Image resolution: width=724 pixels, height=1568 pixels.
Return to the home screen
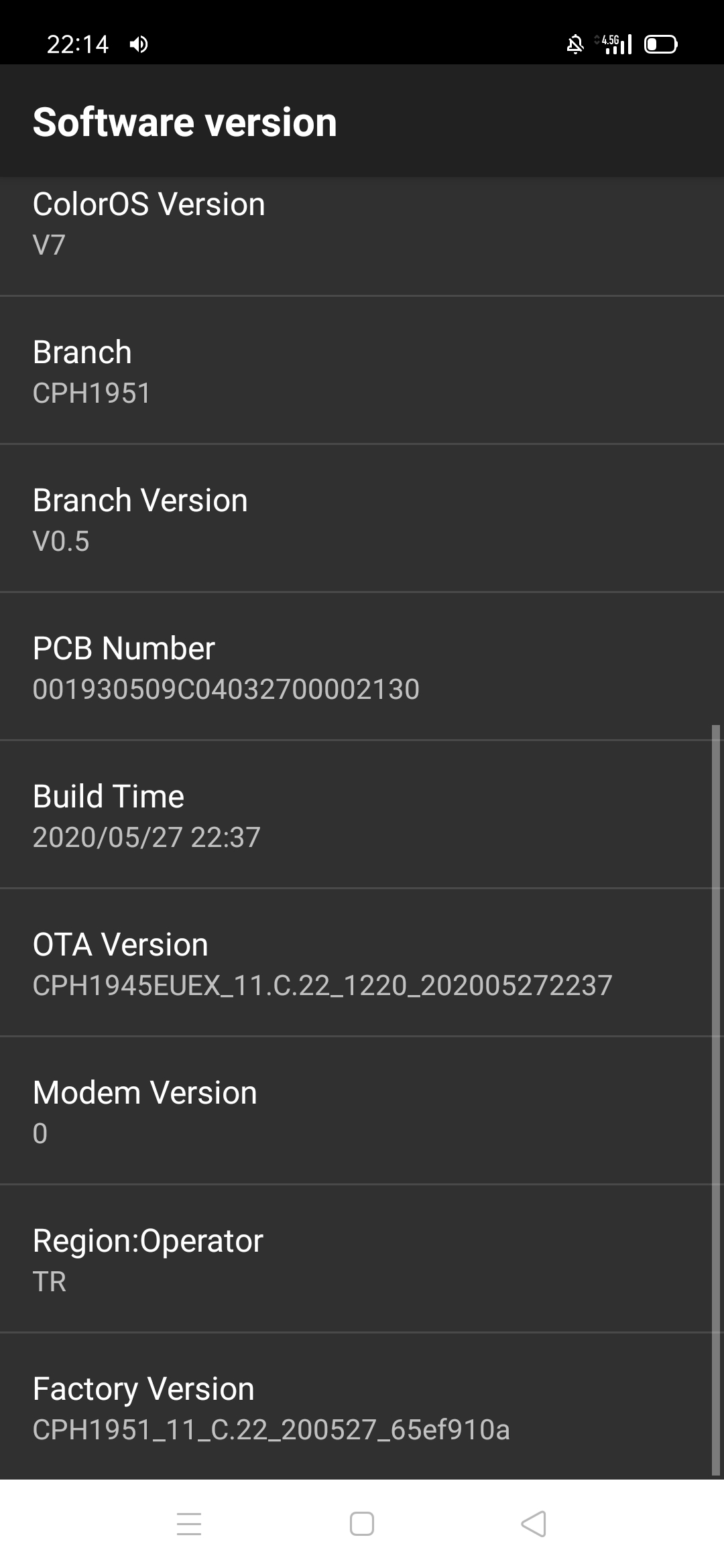tap(362, 1523)
